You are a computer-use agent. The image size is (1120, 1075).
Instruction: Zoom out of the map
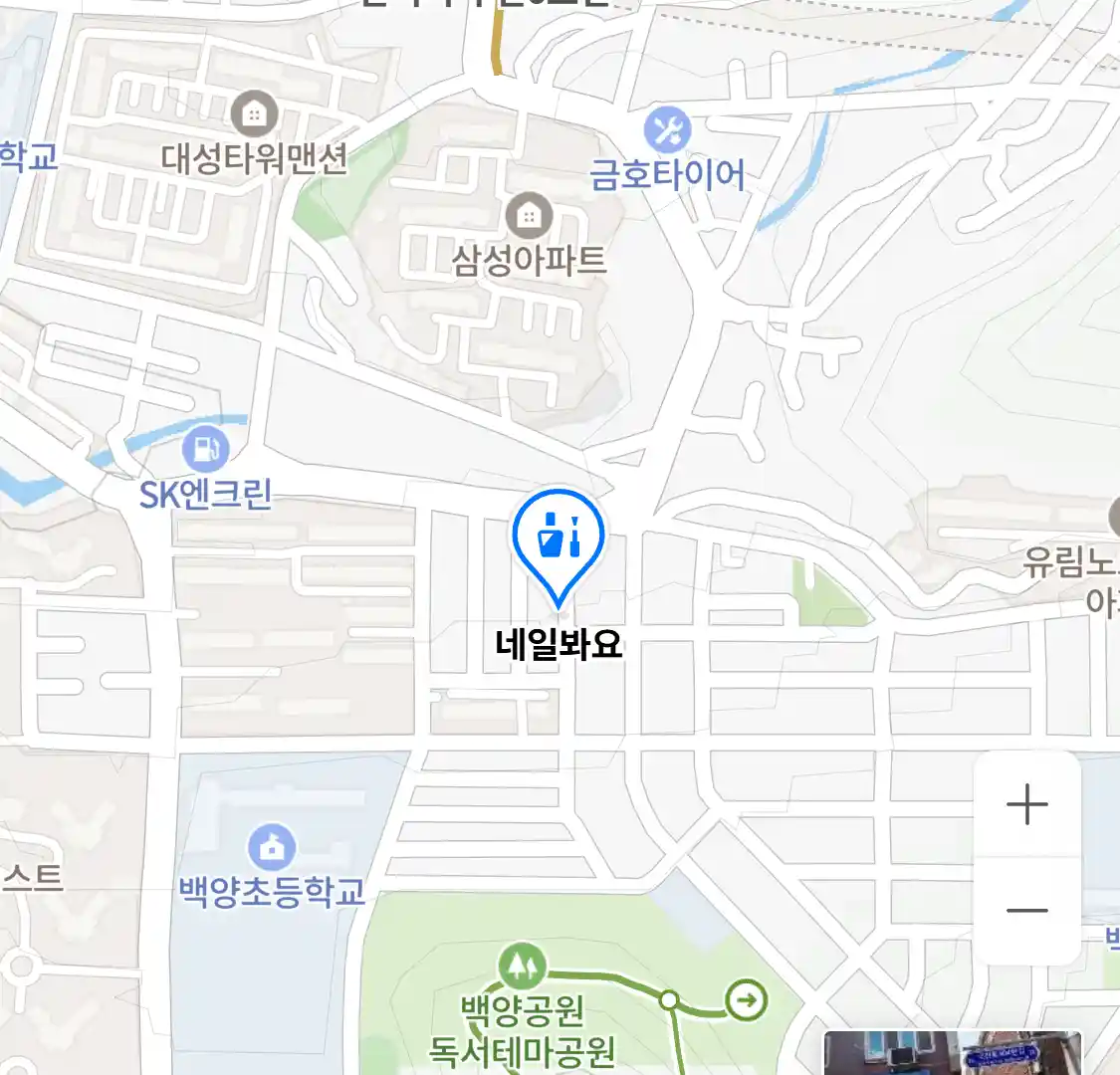(1026, 910)
